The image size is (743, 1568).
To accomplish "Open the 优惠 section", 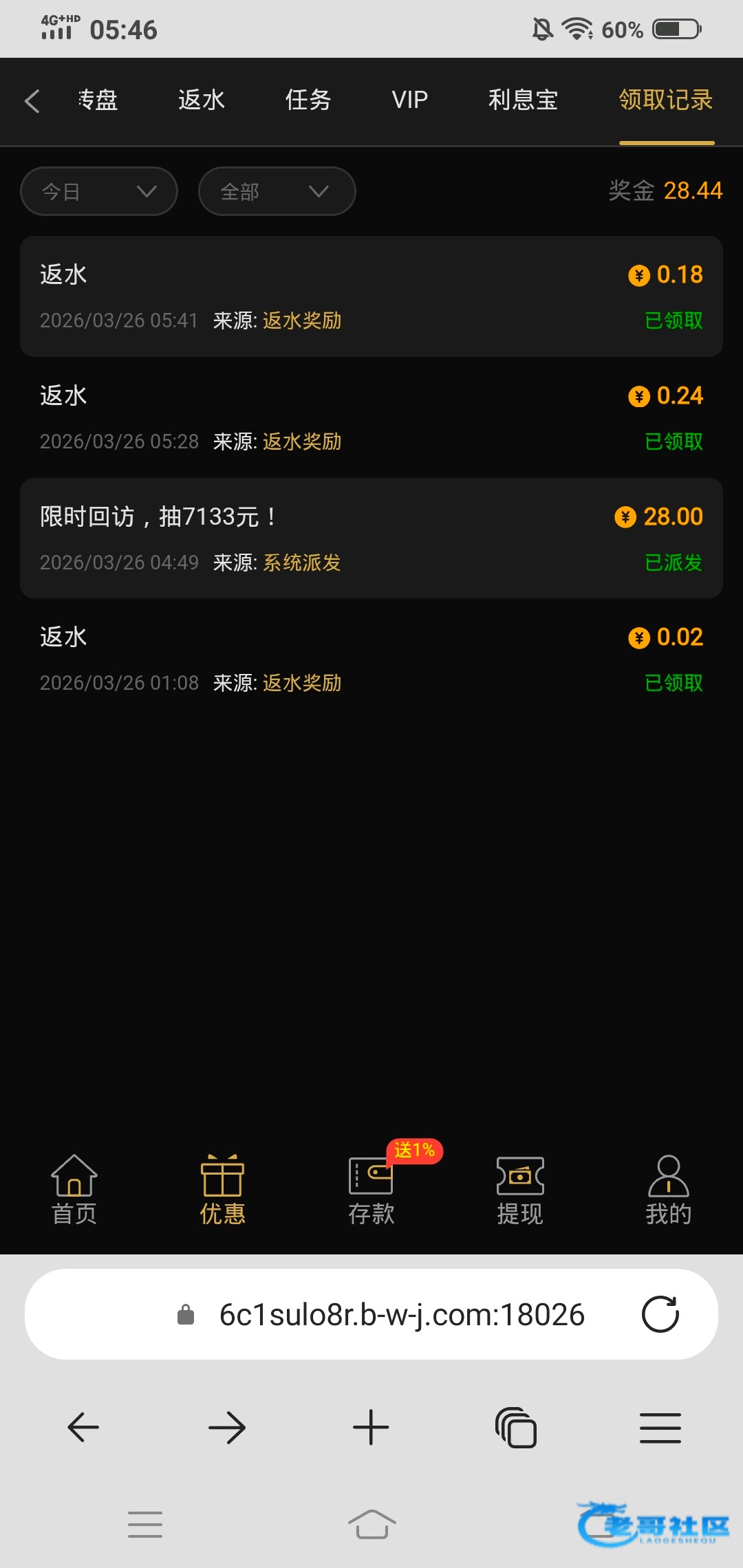I will click(x=222, y=1190).
